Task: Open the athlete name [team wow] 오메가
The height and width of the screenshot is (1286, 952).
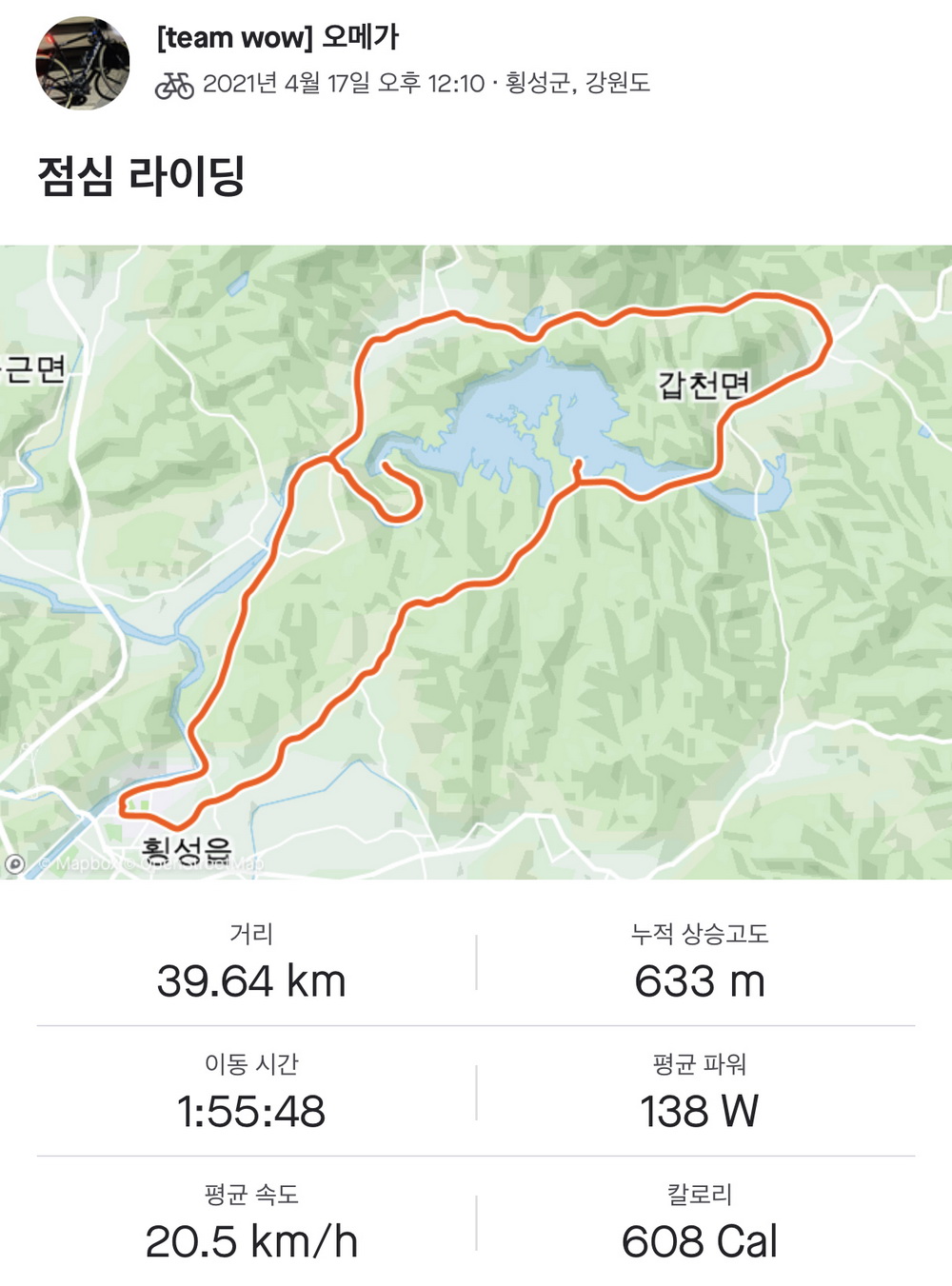Action: (277, 37)
